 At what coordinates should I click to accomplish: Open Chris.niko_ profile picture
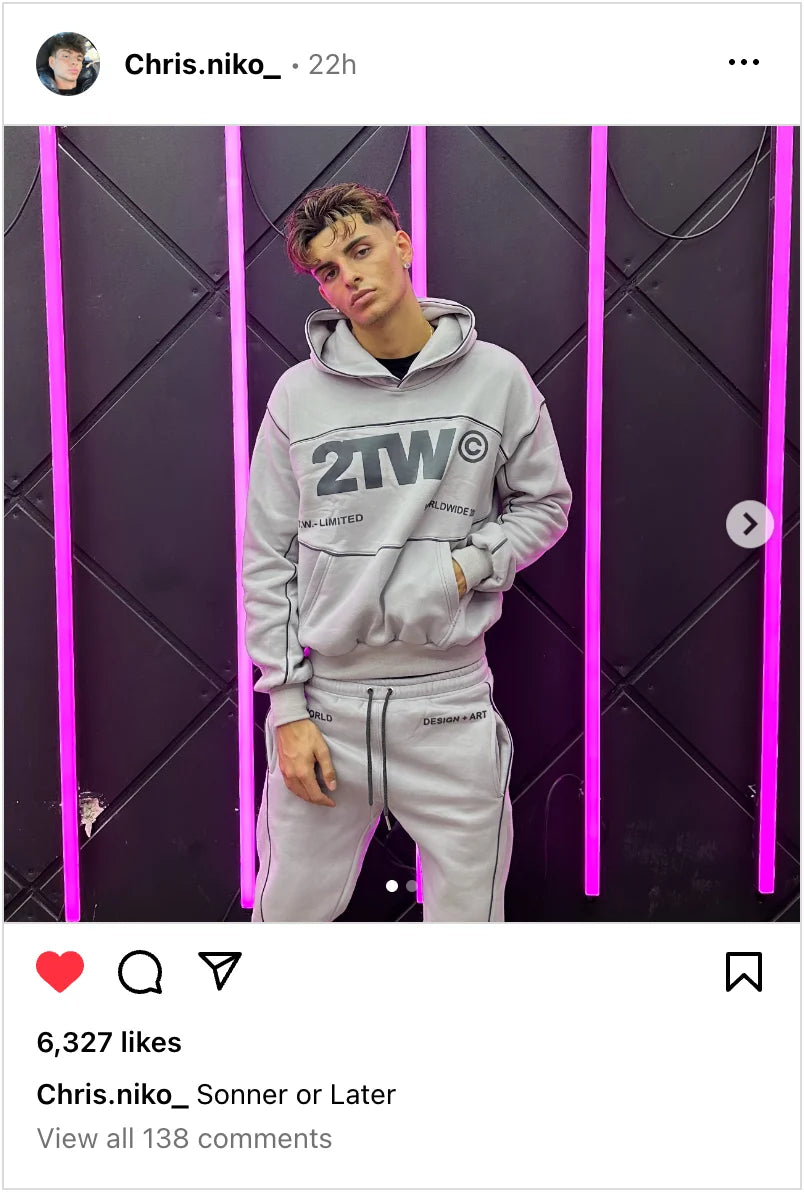pyautogui.click(x=68, y=64)
